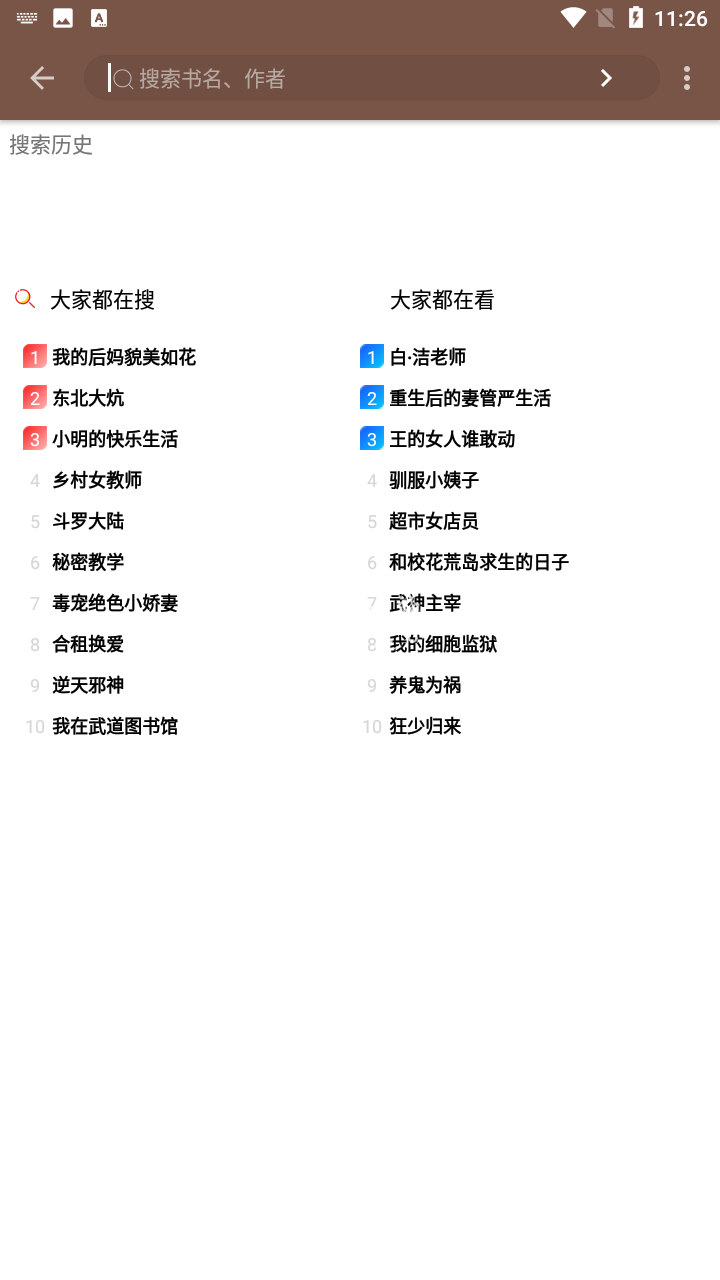This screenshot has height=1280, width=720.
Task: Open 武神主宰 from popular reads
Action: (425, 603)
